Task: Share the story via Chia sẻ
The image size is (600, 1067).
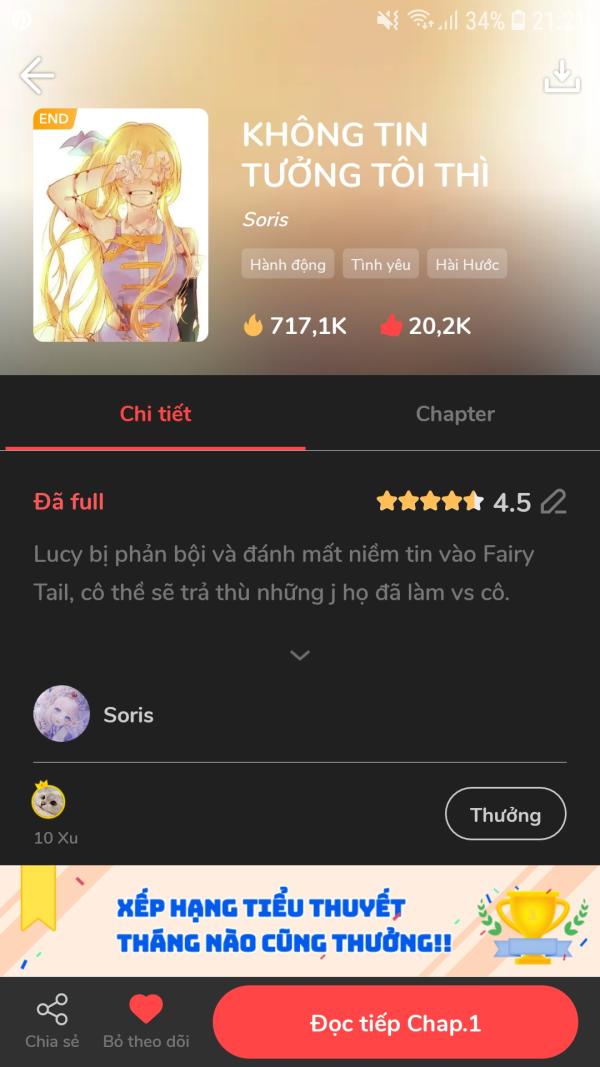Action: [52, 1021]
